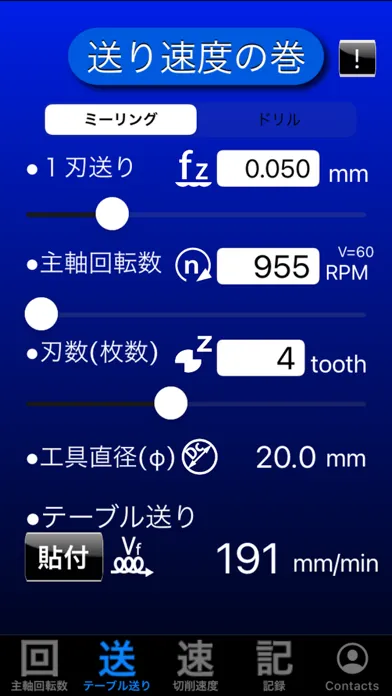Edit the 刃数 tooth count field
This screenshot has height=696, width=392.
261,358
